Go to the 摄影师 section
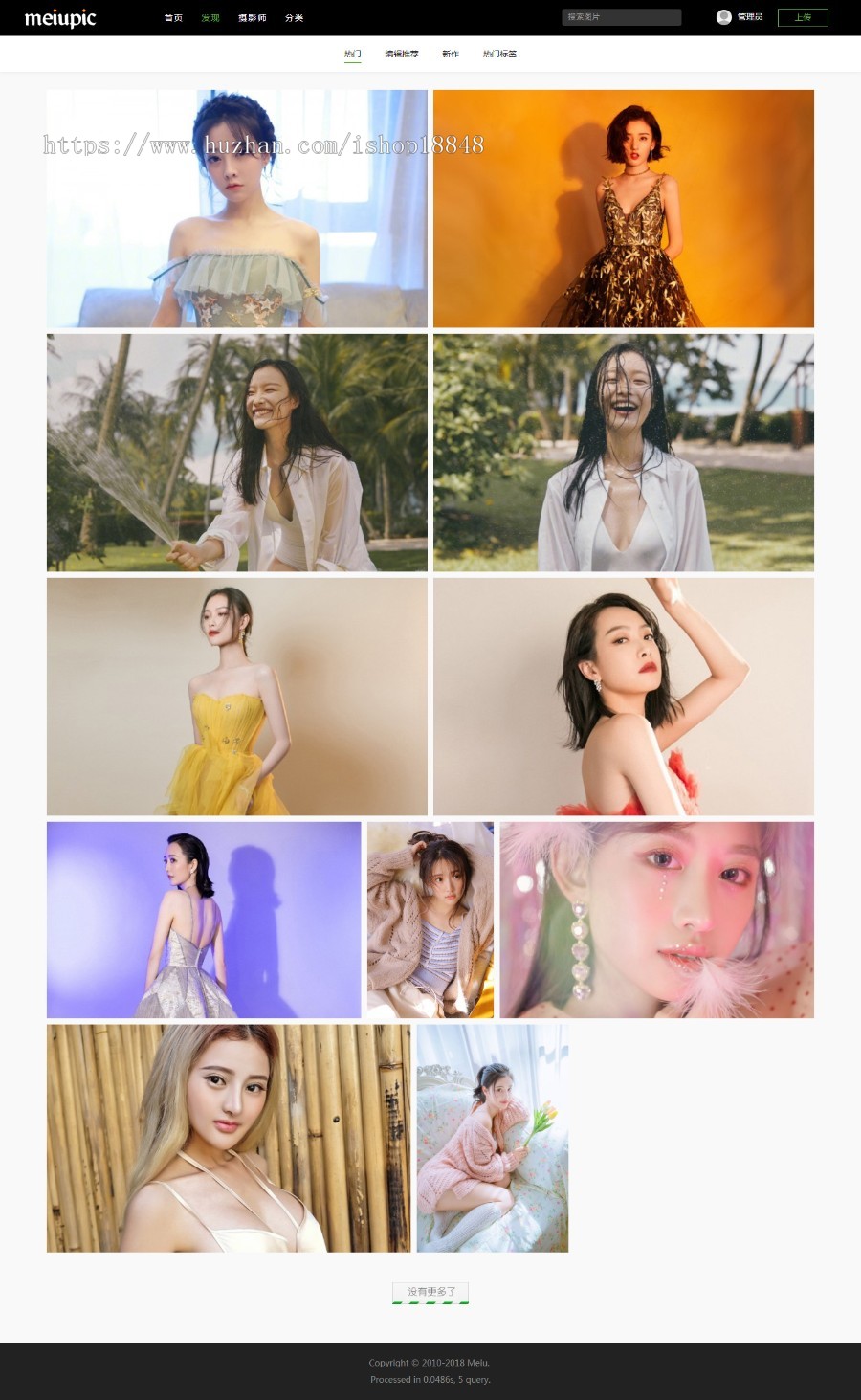The image size is (861, 1400). pyautogui.click(x=253, y=18)
